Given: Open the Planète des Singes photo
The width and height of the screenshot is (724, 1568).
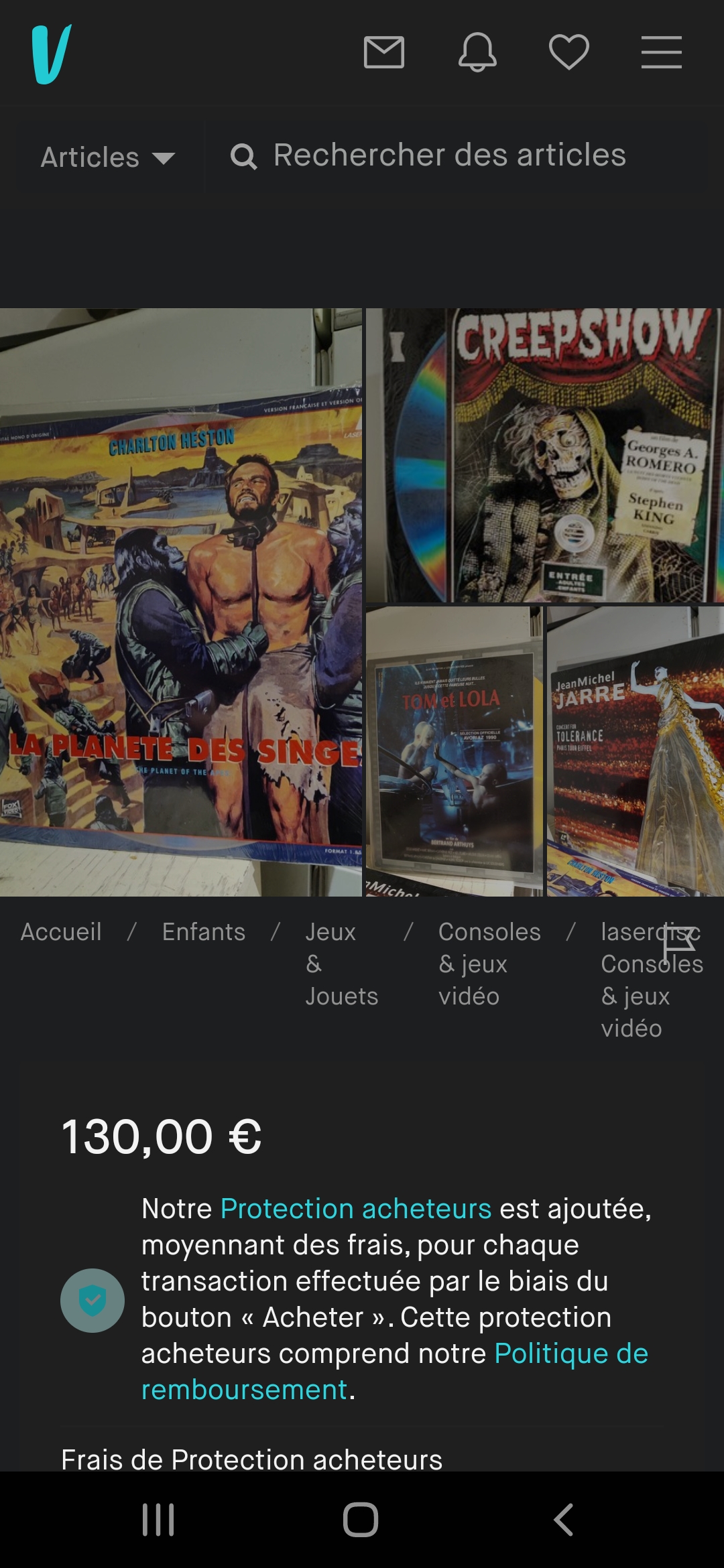Looking at the screenshot, I should point(181,602).
